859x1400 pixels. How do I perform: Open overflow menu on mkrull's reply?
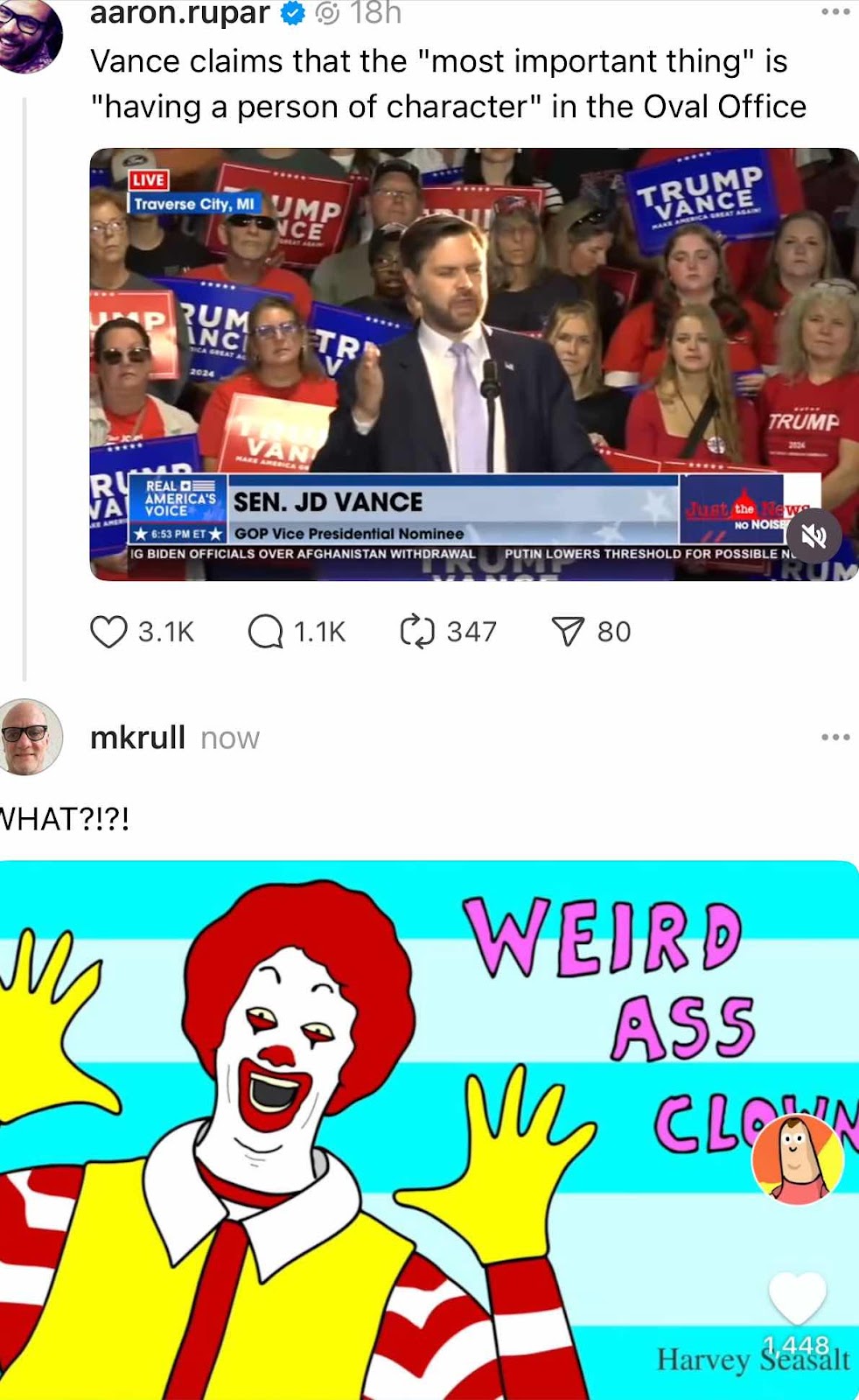coord(835,738)
